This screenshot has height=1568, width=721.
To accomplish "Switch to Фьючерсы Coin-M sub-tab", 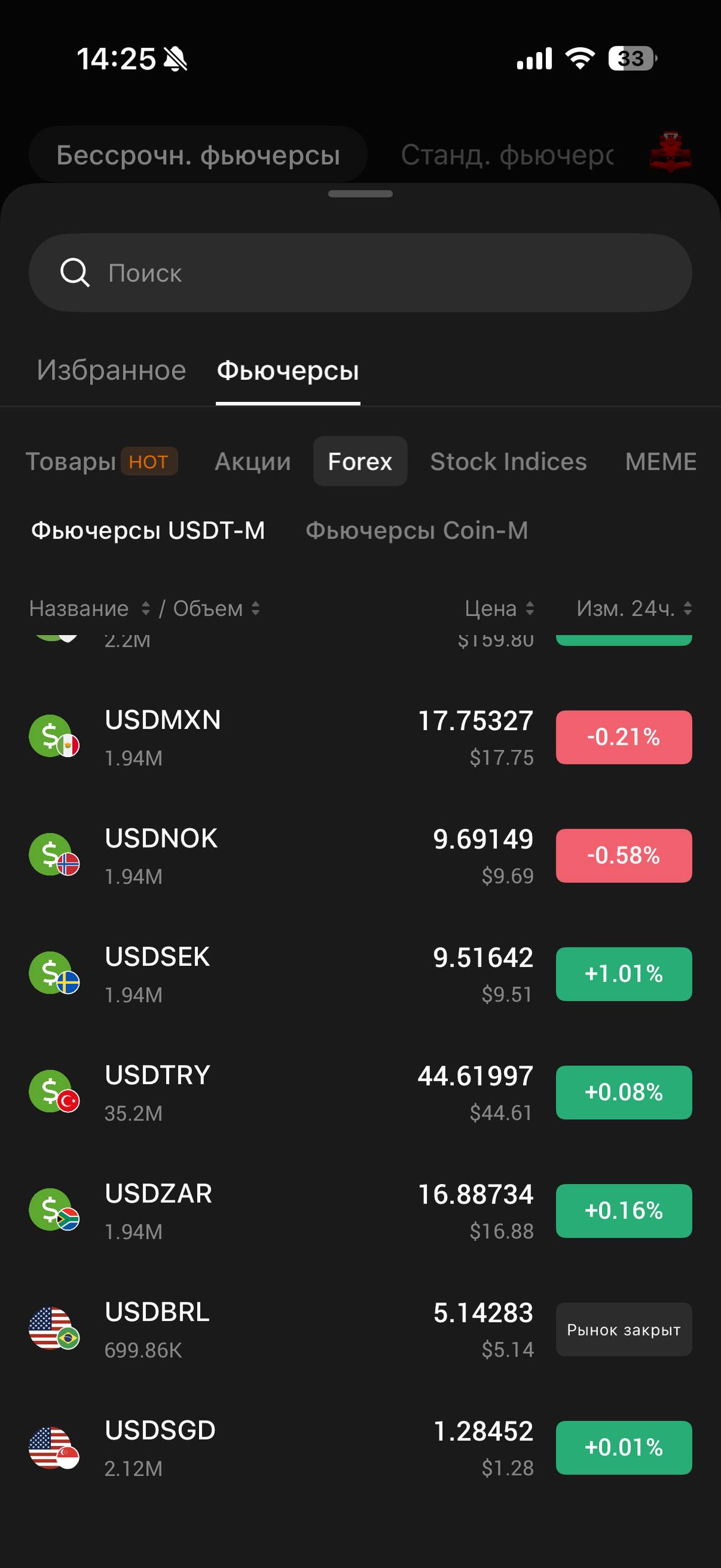I will pos(417,530).
